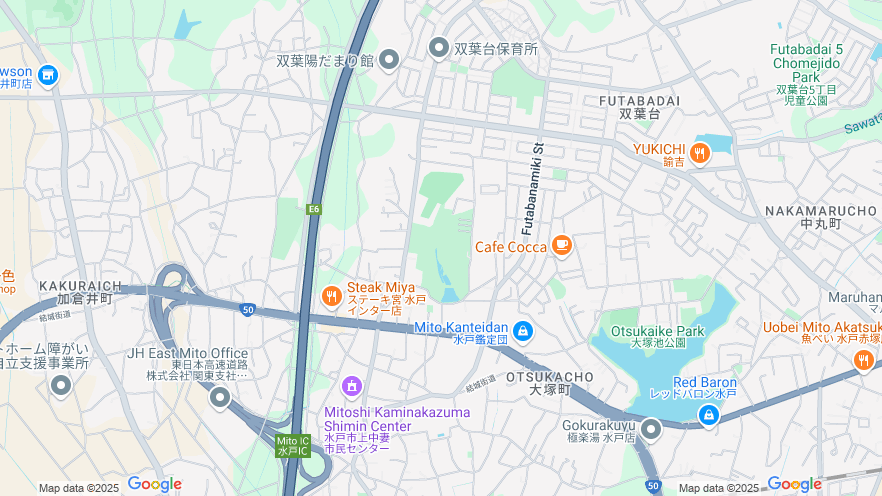Select the Cafe Cocca marker
Screen dimensions: 882x496
[562, 245]
